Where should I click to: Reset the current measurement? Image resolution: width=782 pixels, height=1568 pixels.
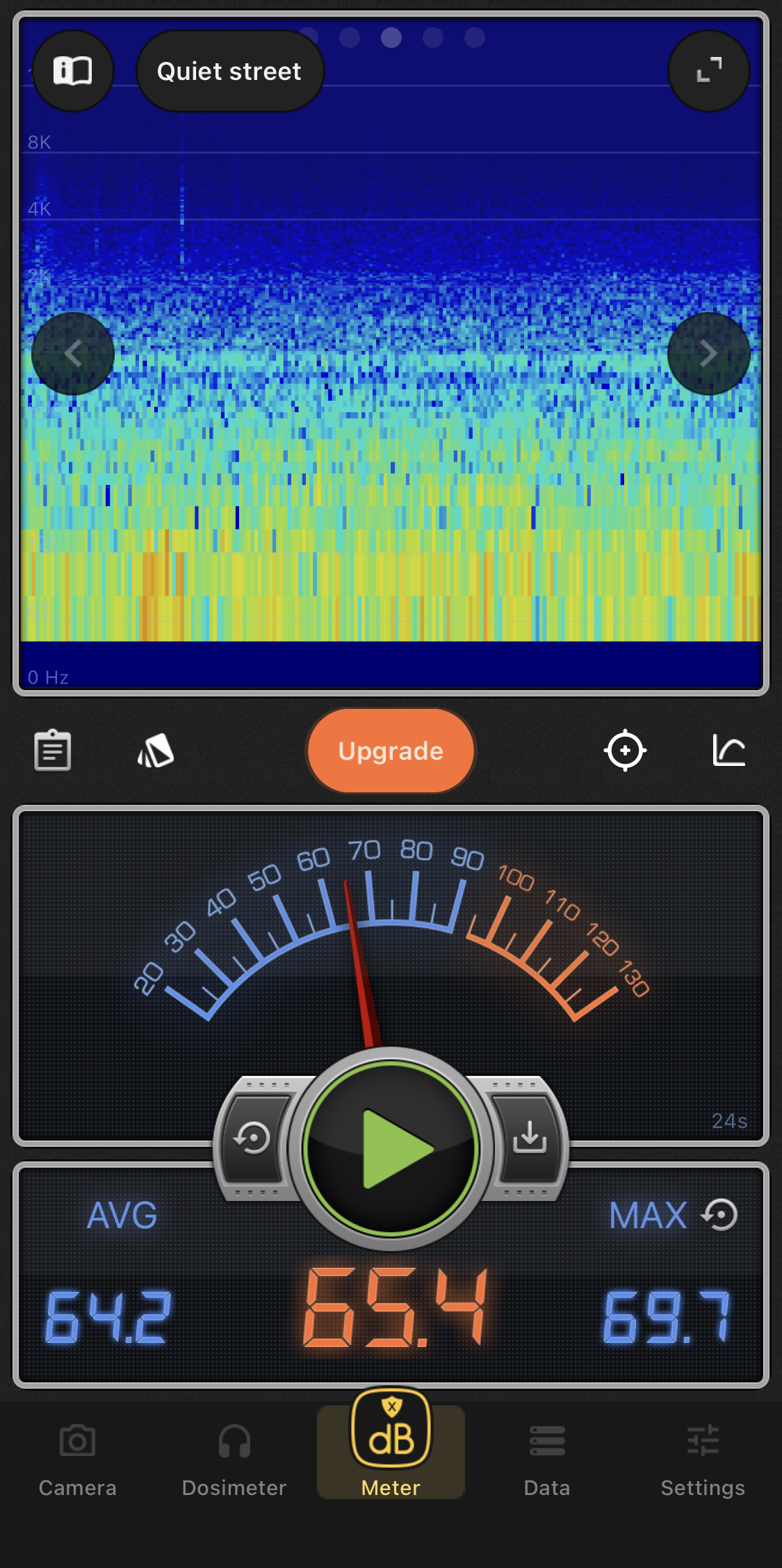[252, 1138]
